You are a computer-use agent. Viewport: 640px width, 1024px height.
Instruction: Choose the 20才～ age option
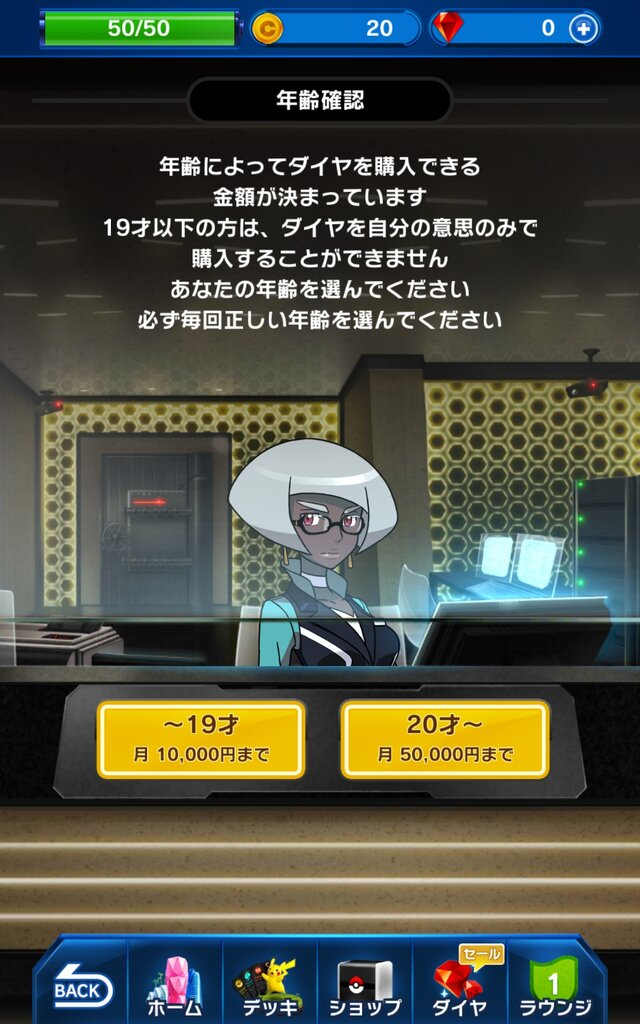(x=444, y=739)
